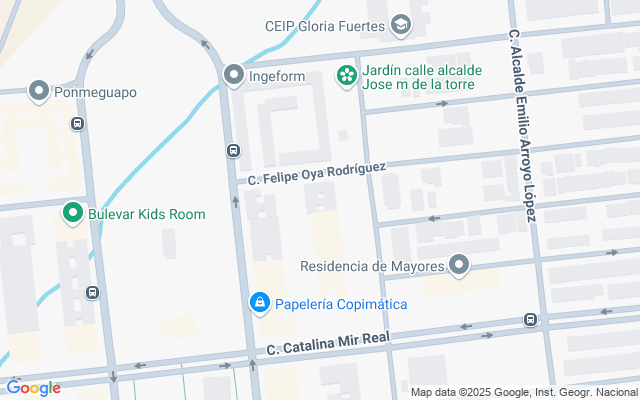This screenshot has width=640, height=400.
Task: Open the CEIP Gloria Fuertes school marker
Action: click(x=401, y=25)
